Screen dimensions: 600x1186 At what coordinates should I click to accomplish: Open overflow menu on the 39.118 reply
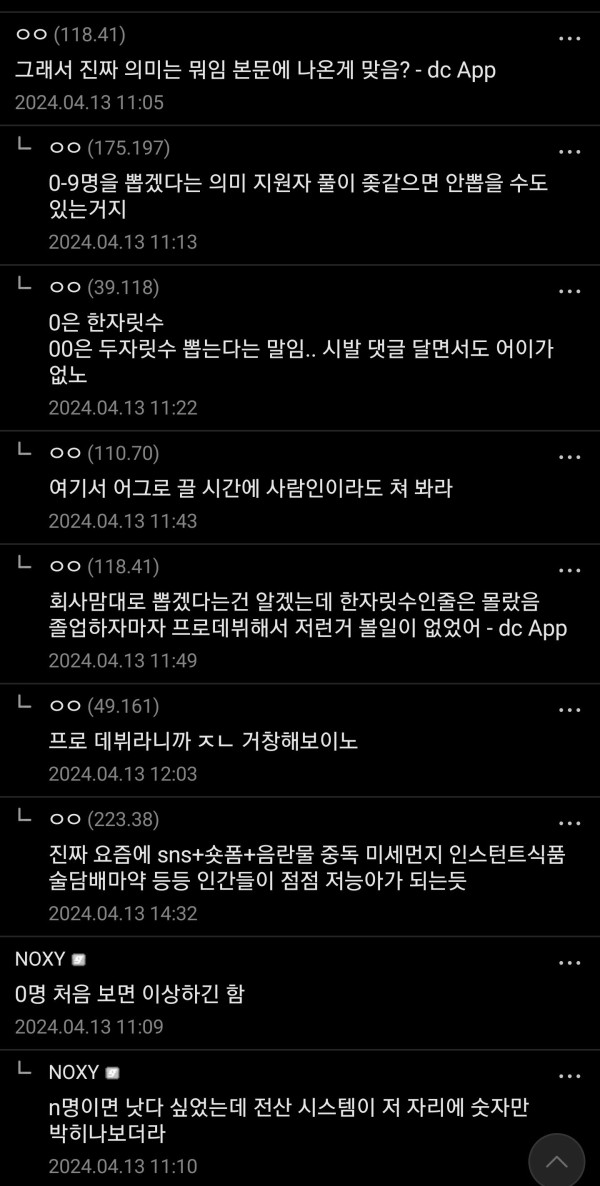(x=569, y=291)
